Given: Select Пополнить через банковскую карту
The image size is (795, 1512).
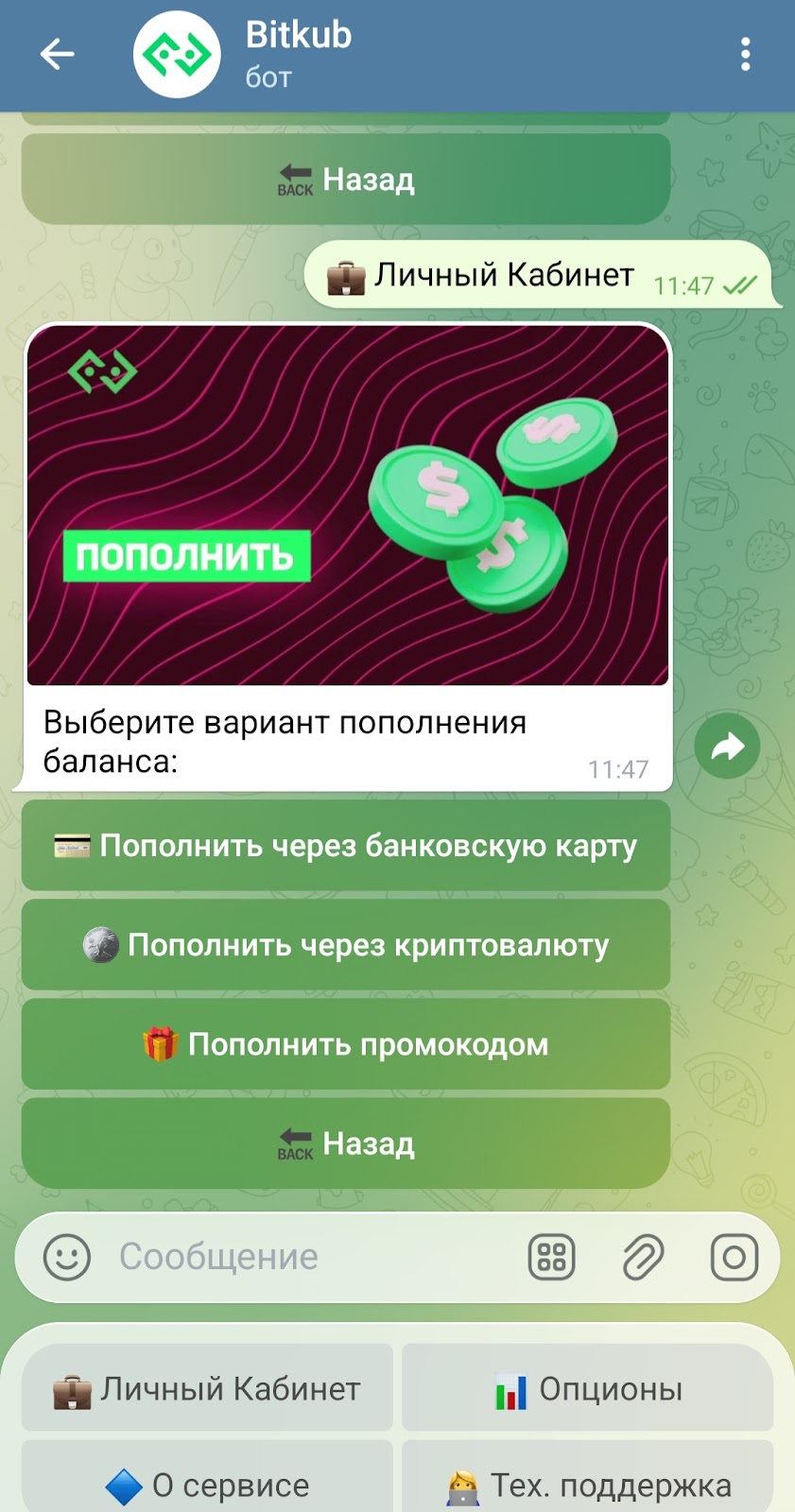Looking at the screenshot, I should pyautogui.click(x=346, y=846).
